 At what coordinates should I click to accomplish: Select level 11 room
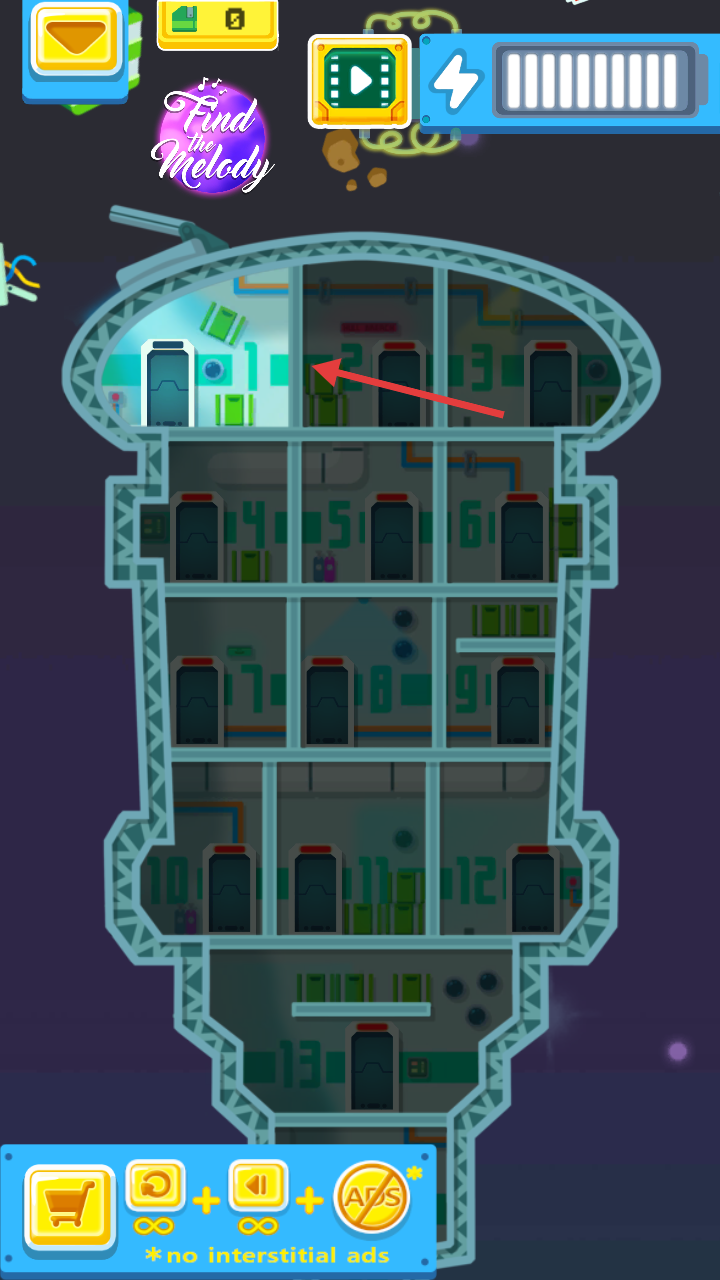(x=352, y=848)
